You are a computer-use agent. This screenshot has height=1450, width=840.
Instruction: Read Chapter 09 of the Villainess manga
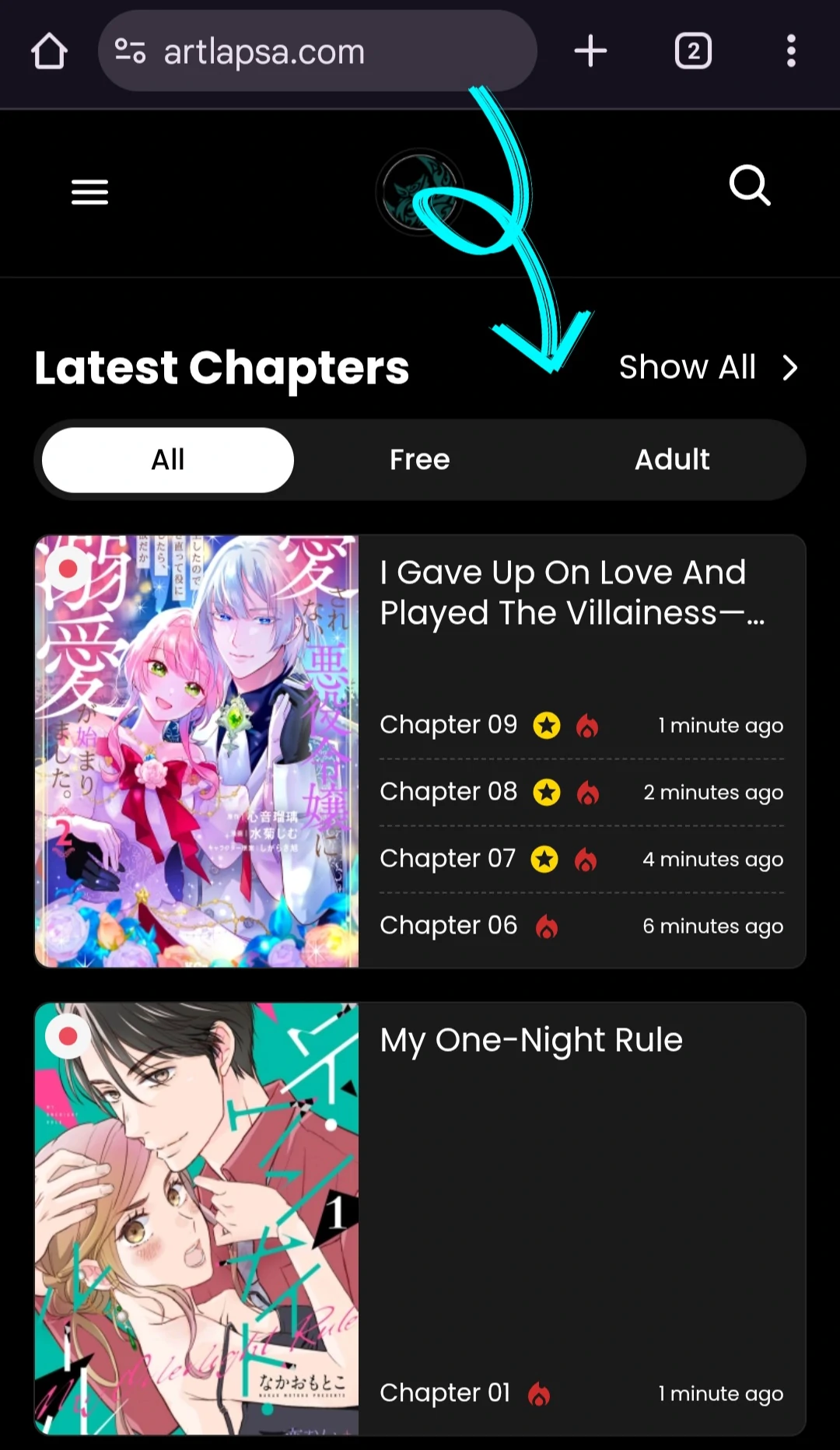point(449,725)
